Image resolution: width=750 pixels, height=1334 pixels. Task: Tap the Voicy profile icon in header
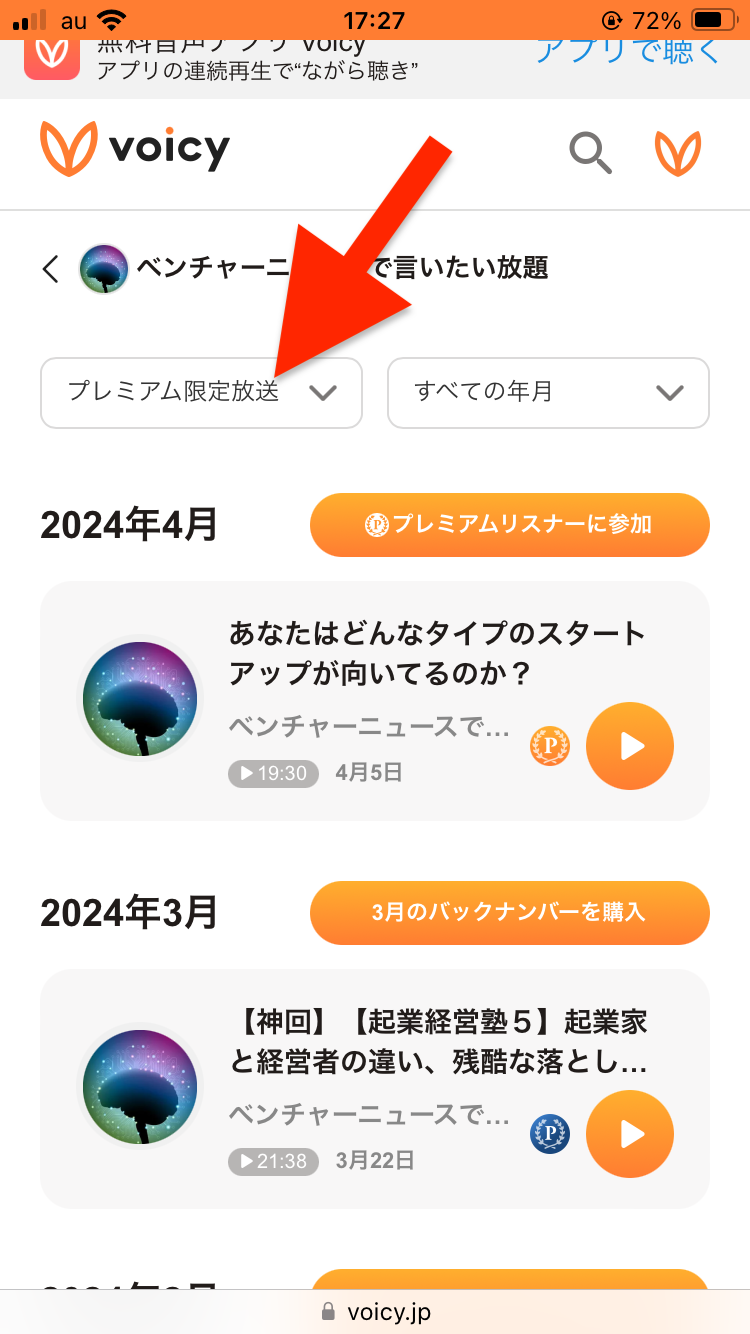[678, 152]
